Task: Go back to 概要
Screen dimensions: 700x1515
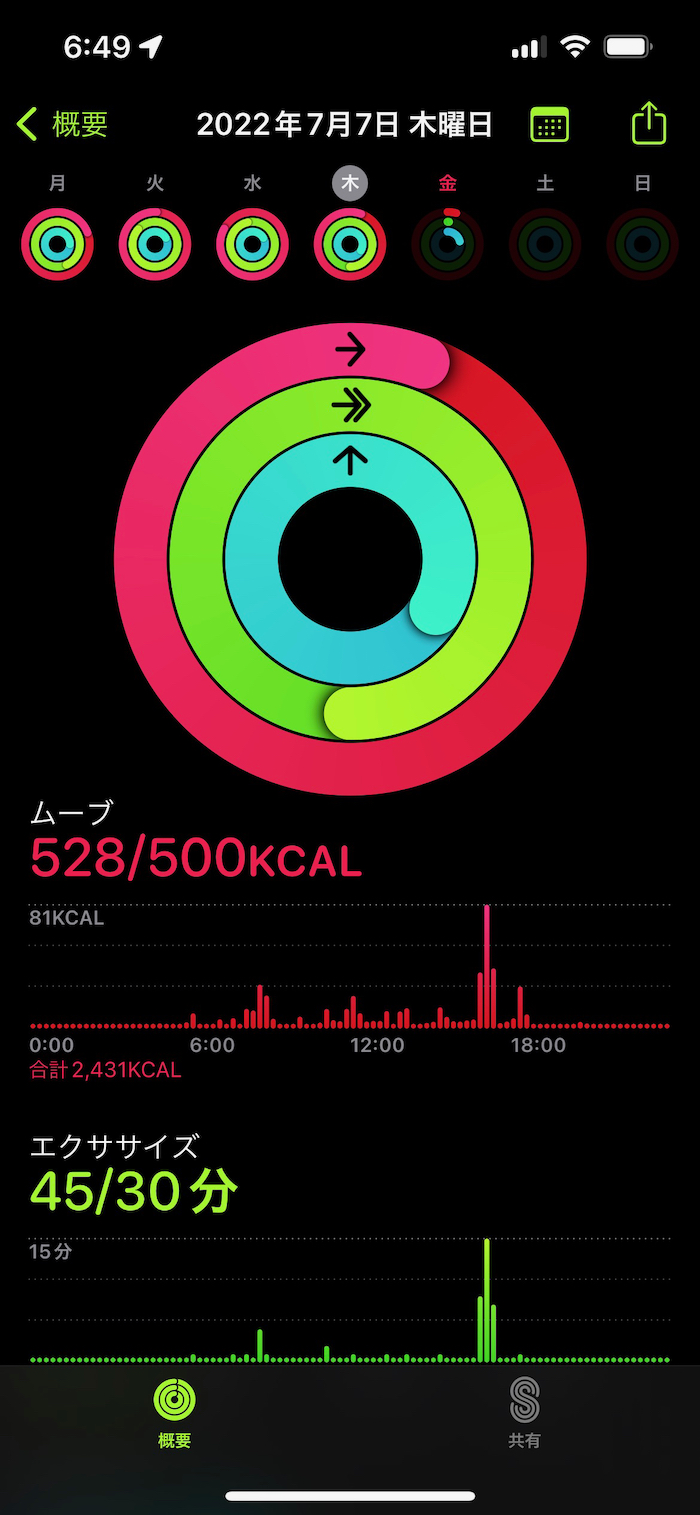Action: tap(62, 125)
